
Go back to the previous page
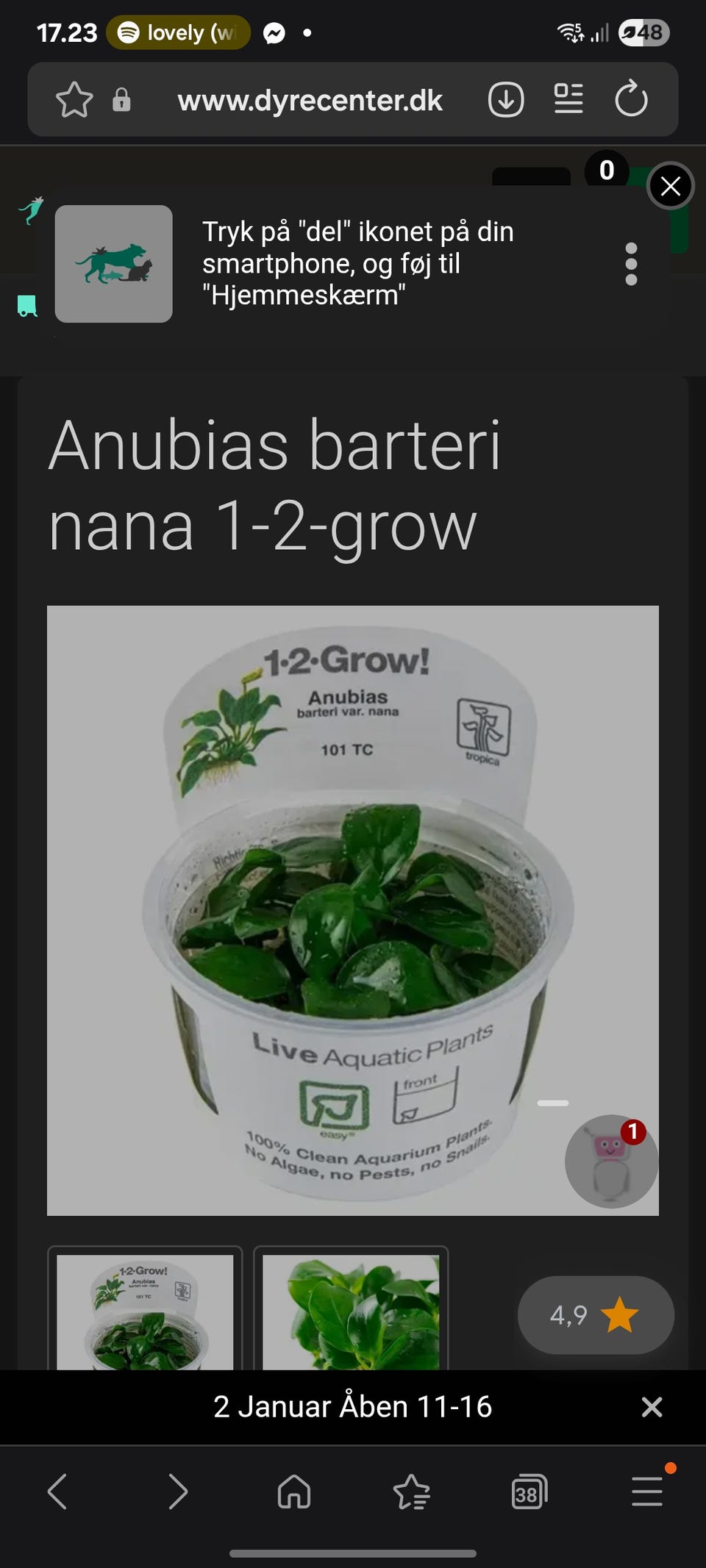pos(57,1492)
